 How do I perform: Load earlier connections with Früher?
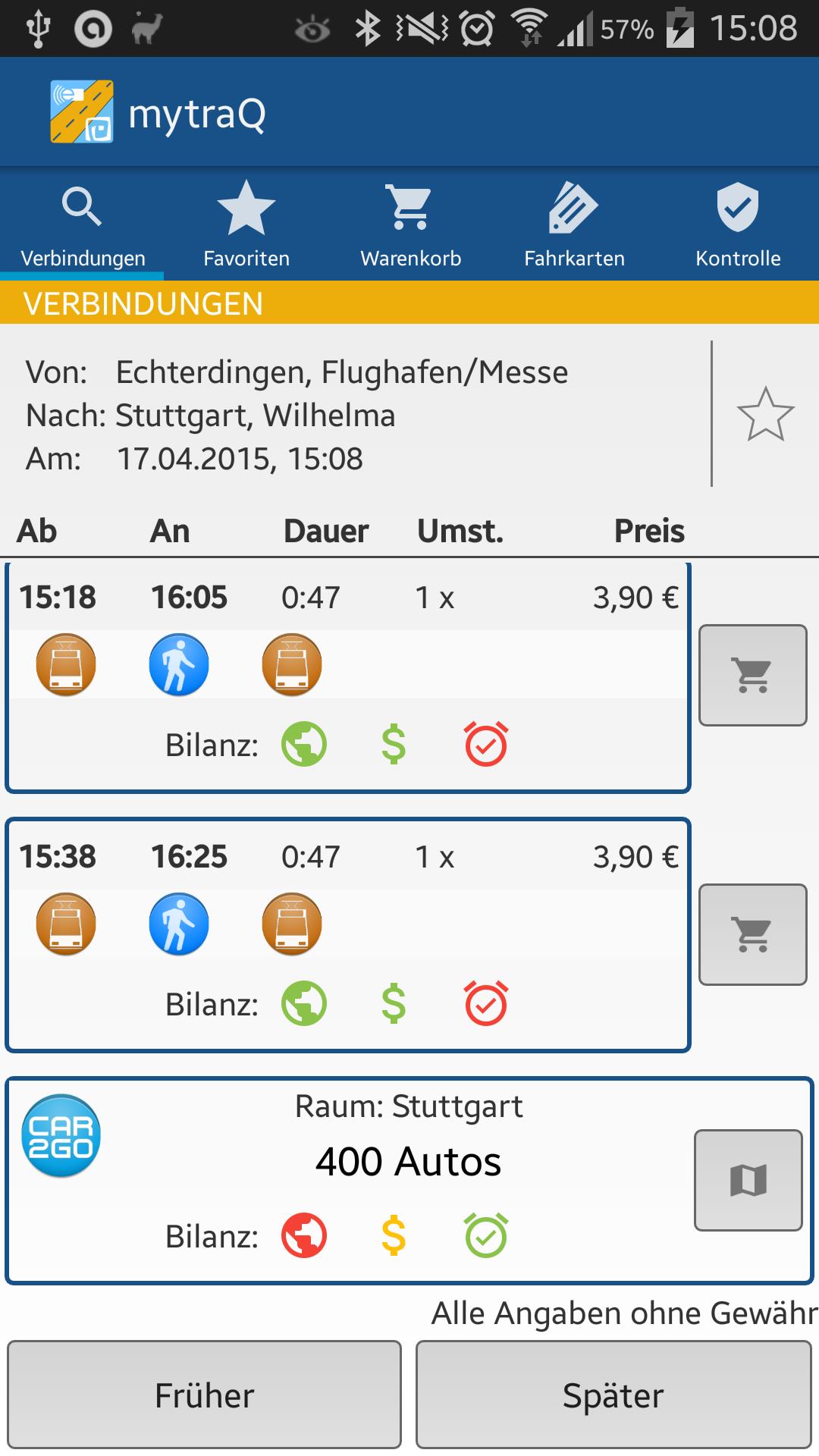coord(204,1395)
